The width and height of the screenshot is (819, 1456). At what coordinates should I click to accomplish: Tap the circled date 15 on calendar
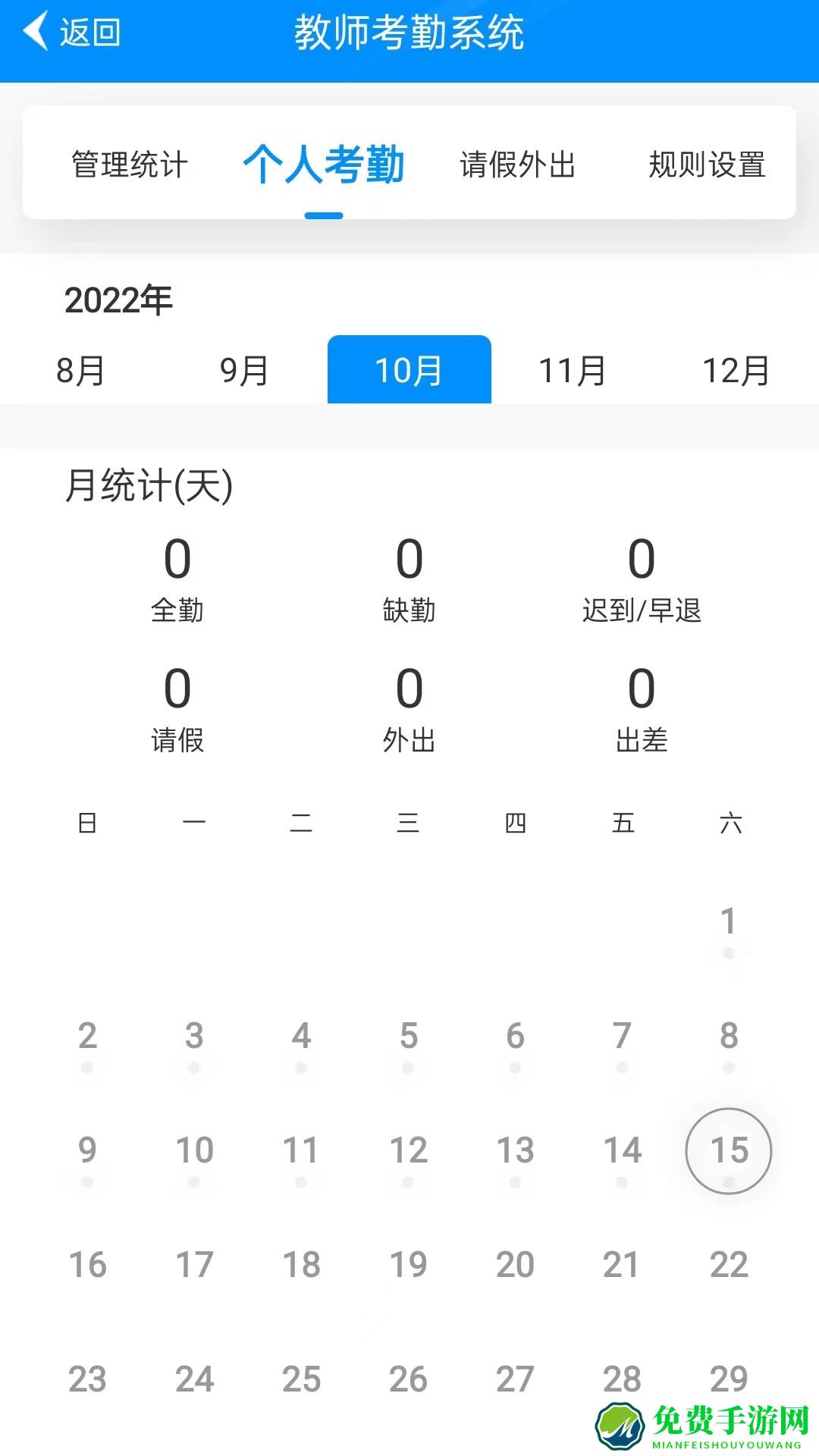coord(729,1149)
